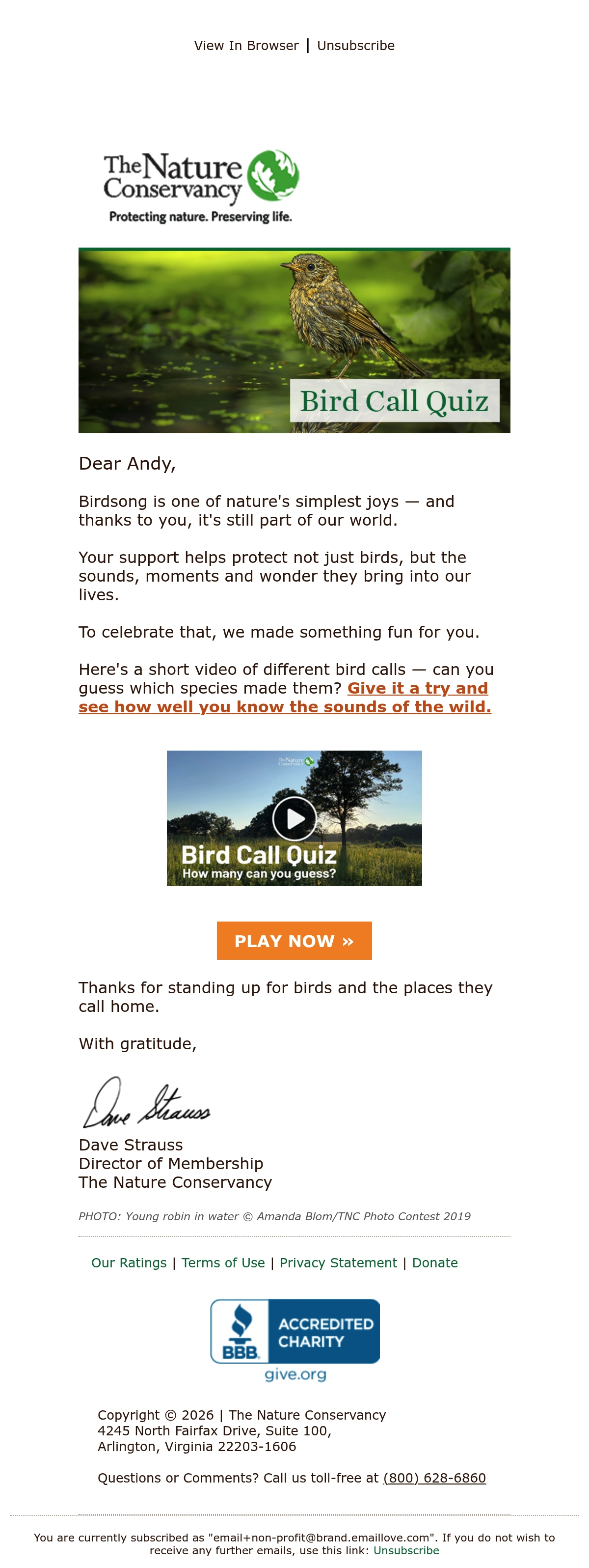The height and width of the screenshot is (1568, 589).
Task: Open the Our Ratings link
Action: (129, 1263)
